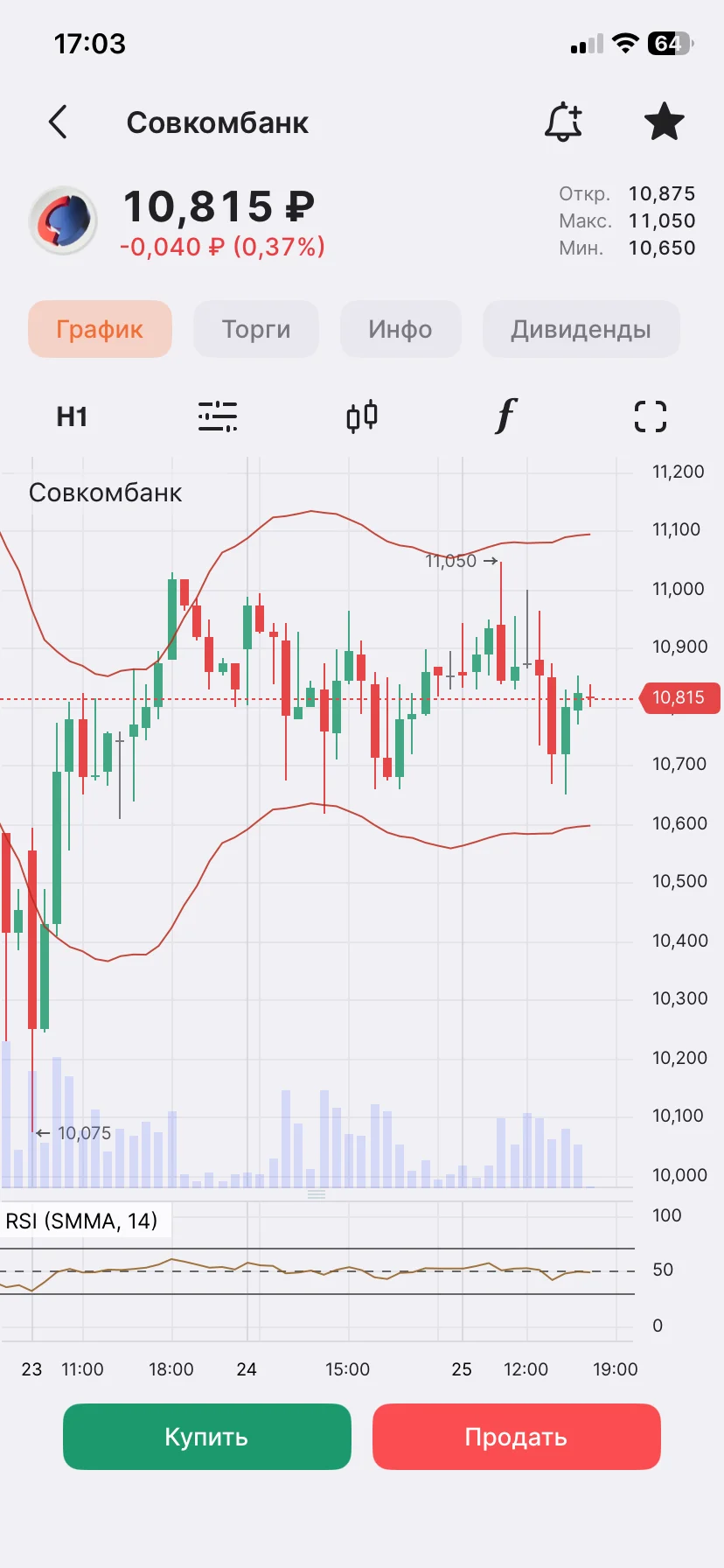Screen dimensions: 724x1568
Task: Select the График tab
Action: (x=100, y=329)
